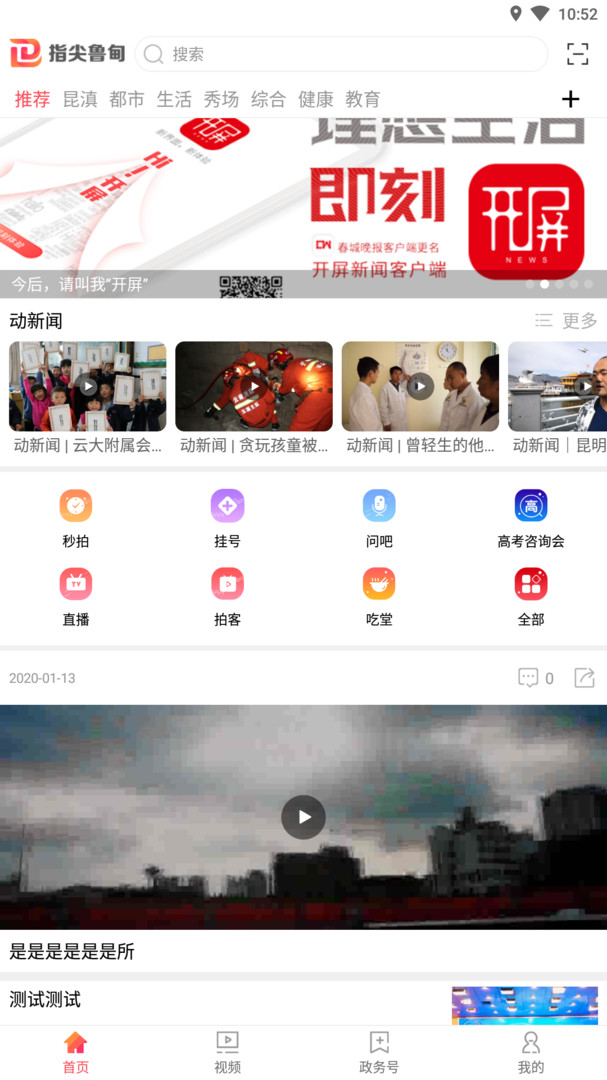607x1080 pixels.
Task: Open the 挂号 shortcut
Action: 227,519
